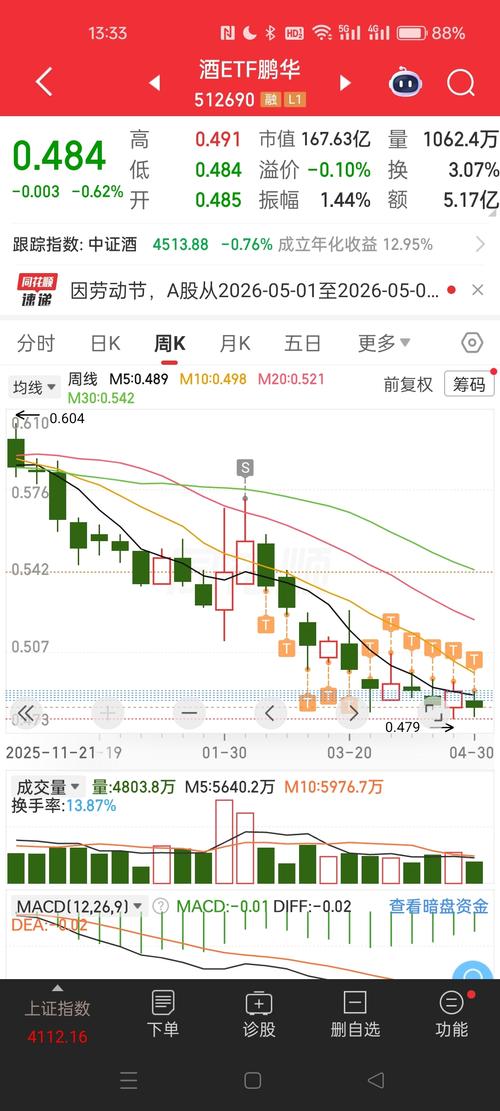The image size is (500, 1111).
Task: Switch to the 日K chart tab
Action: 106,344
